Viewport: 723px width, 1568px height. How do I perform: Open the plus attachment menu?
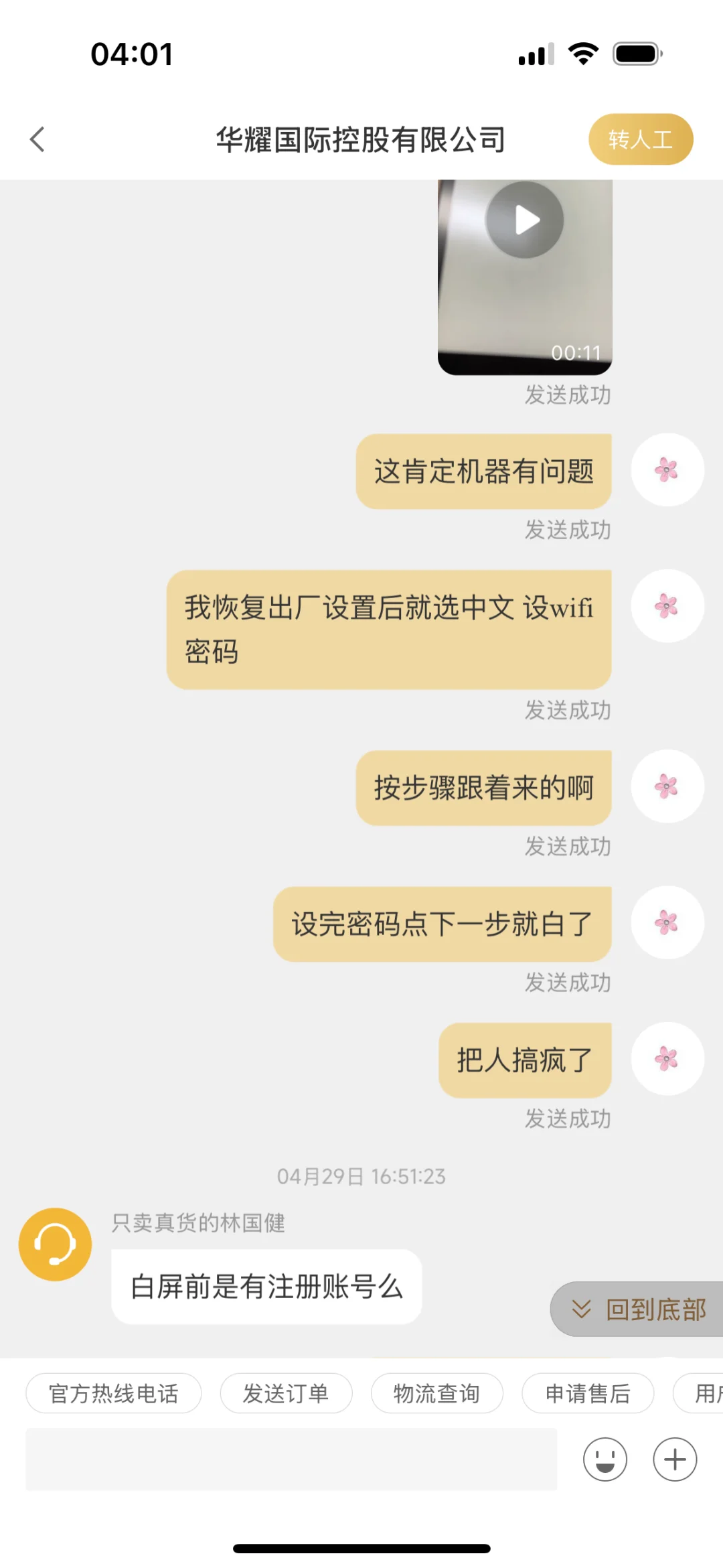pyautogui.click(x=675, y=1459)
